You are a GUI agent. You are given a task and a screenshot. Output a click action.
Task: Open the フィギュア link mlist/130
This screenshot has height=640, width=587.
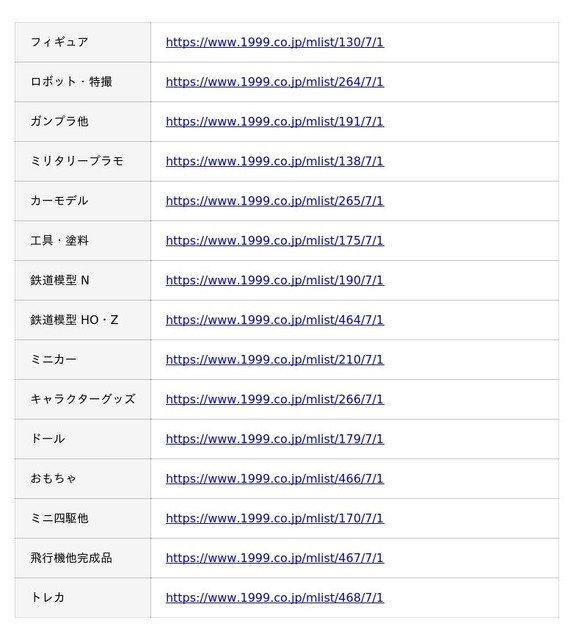click(275, 42)
